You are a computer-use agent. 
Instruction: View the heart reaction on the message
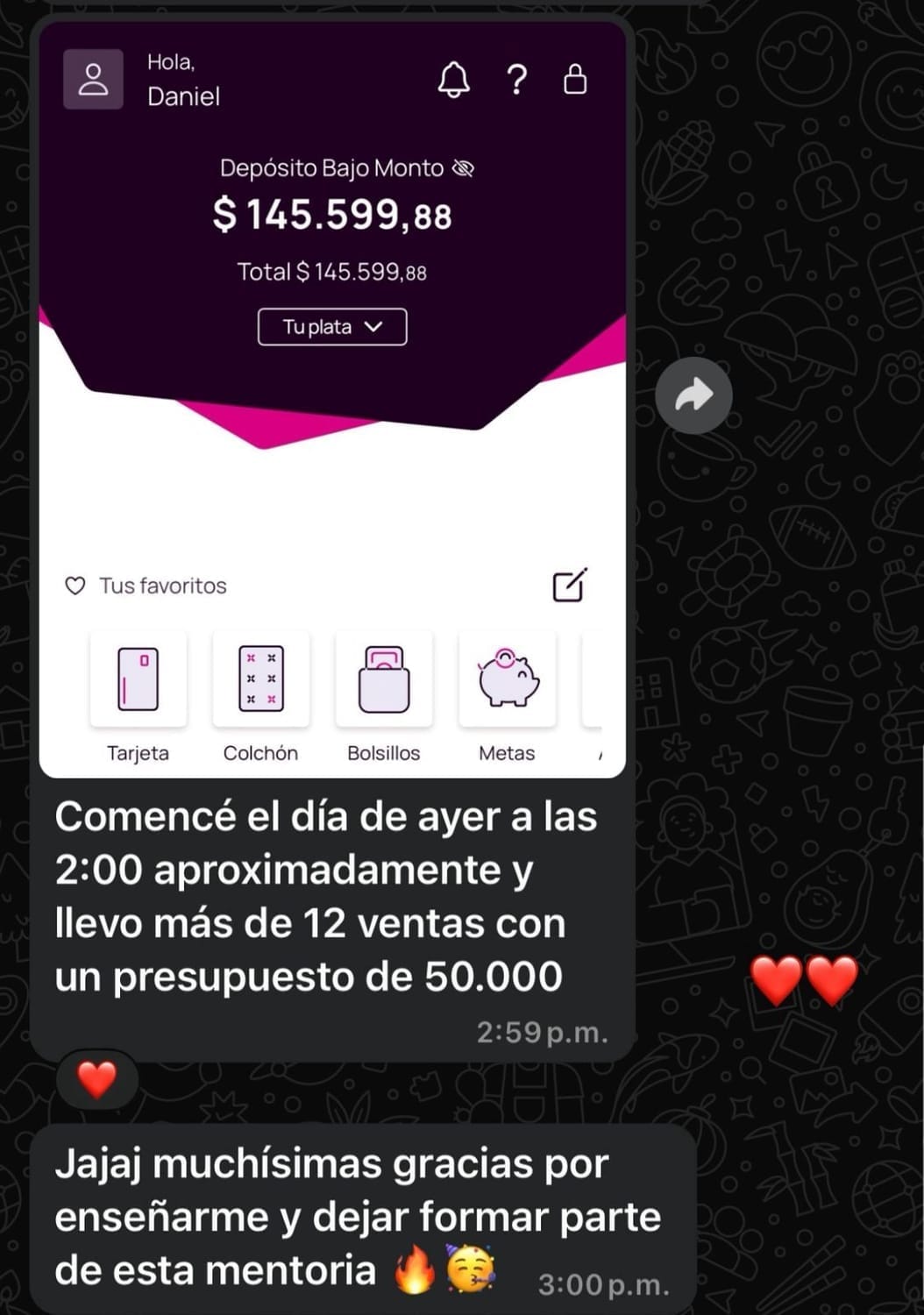(x=97, y=1079)
